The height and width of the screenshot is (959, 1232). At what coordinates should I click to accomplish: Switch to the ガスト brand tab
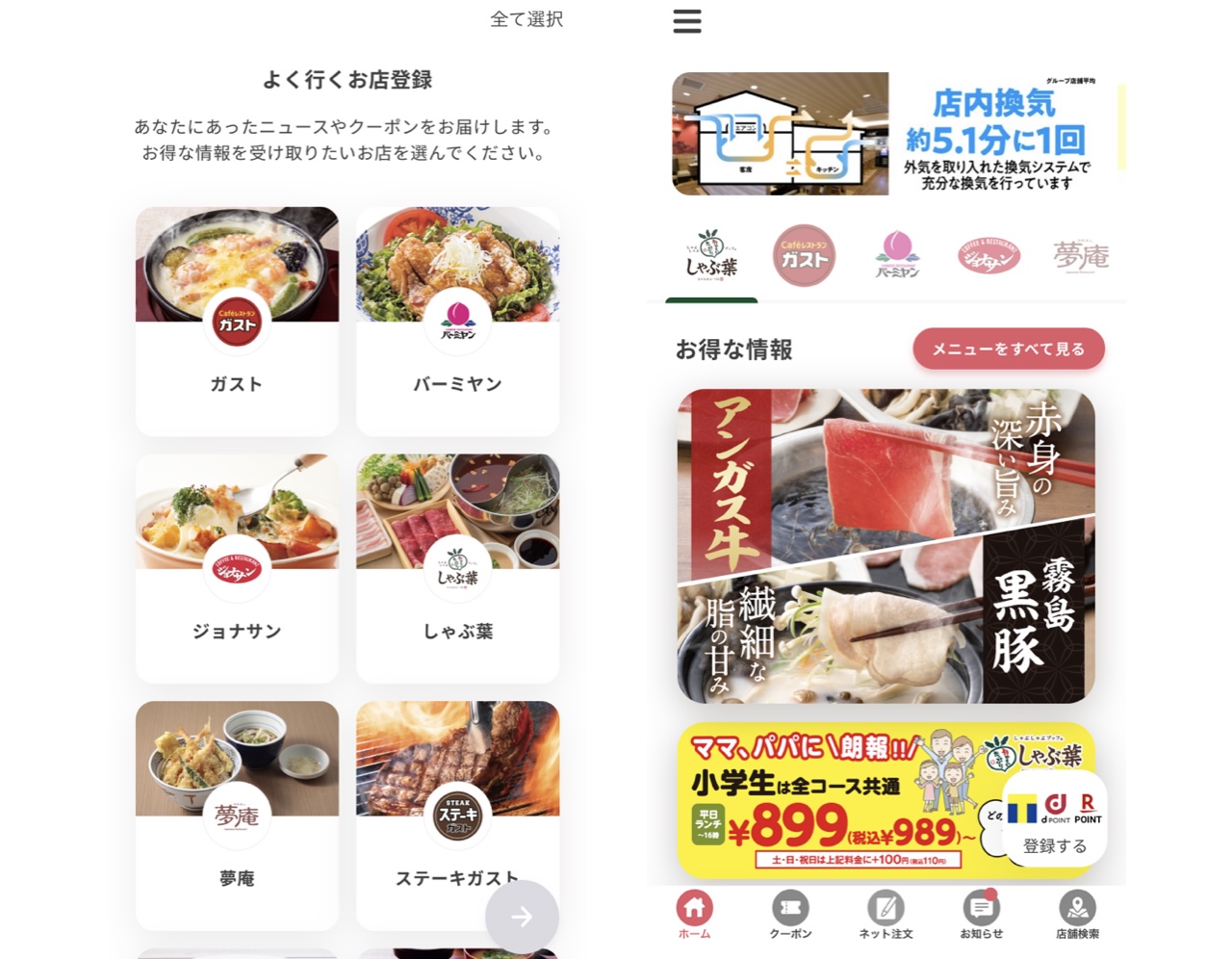pyautogui.click(x=804, y=256)
